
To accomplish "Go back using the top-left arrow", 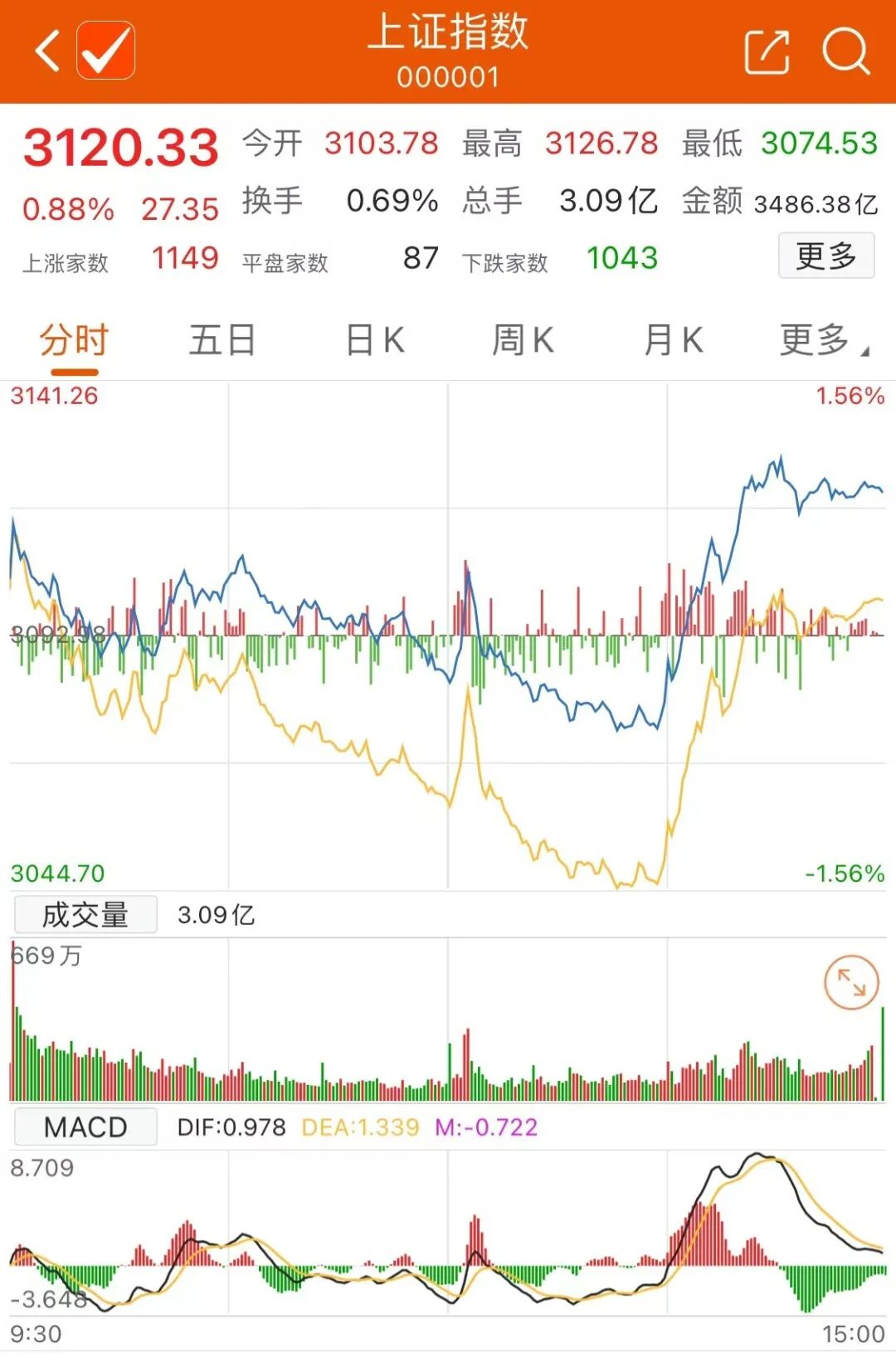I will coord(47,51).
